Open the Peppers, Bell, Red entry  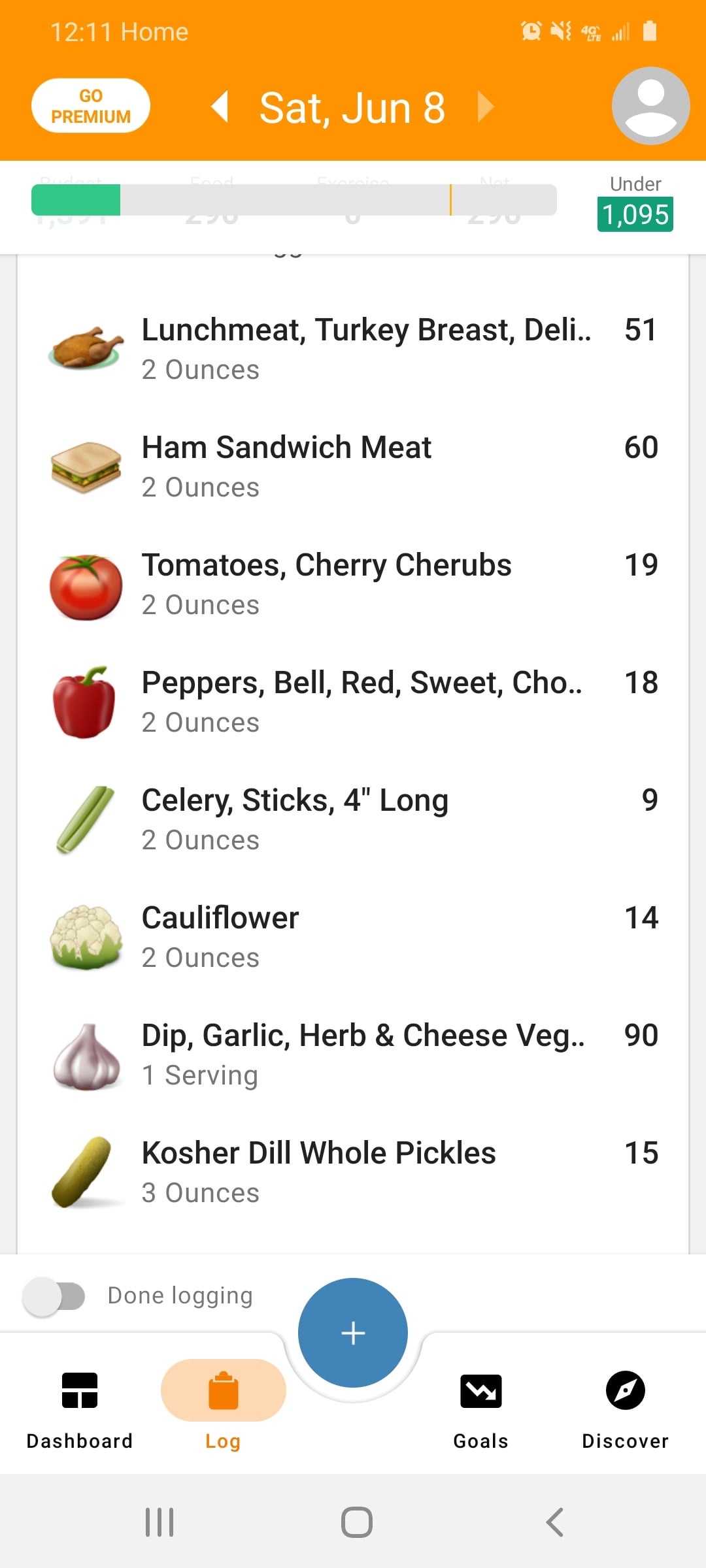pyautogui.click(x=353, y=702)
